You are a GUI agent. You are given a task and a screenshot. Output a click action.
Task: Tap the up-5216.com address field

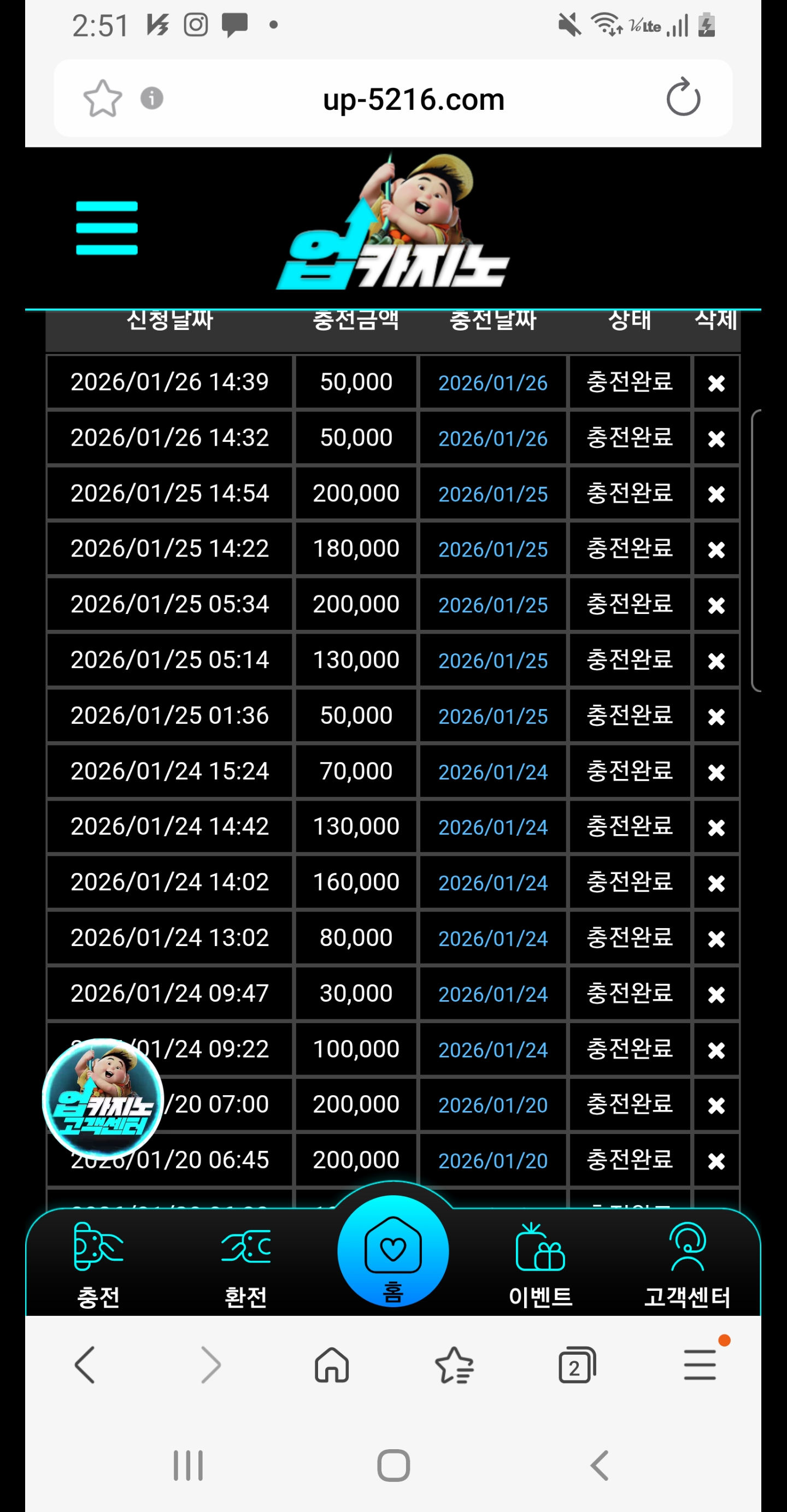click(x=414, y=99)
